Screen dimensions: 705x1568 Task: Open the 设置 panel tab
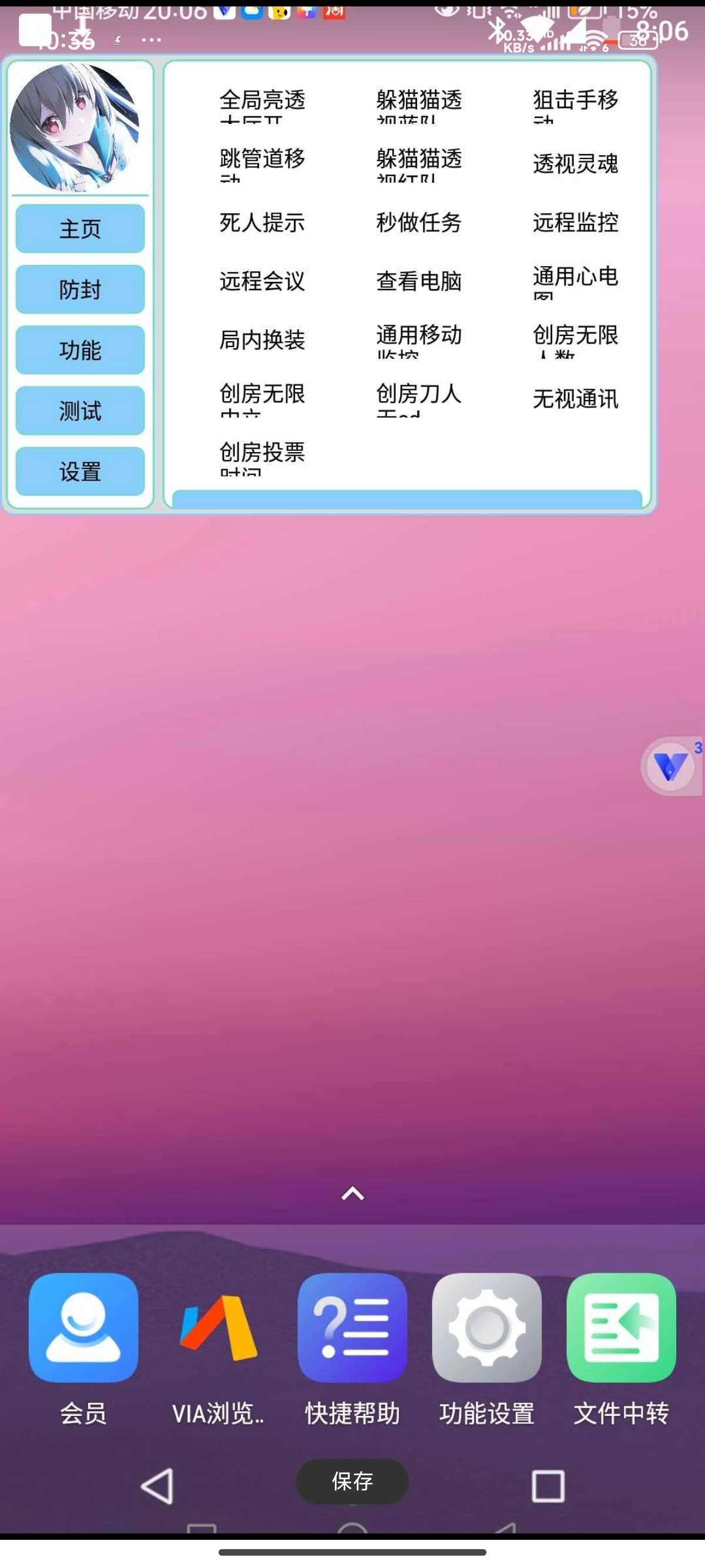pos(80,472)
